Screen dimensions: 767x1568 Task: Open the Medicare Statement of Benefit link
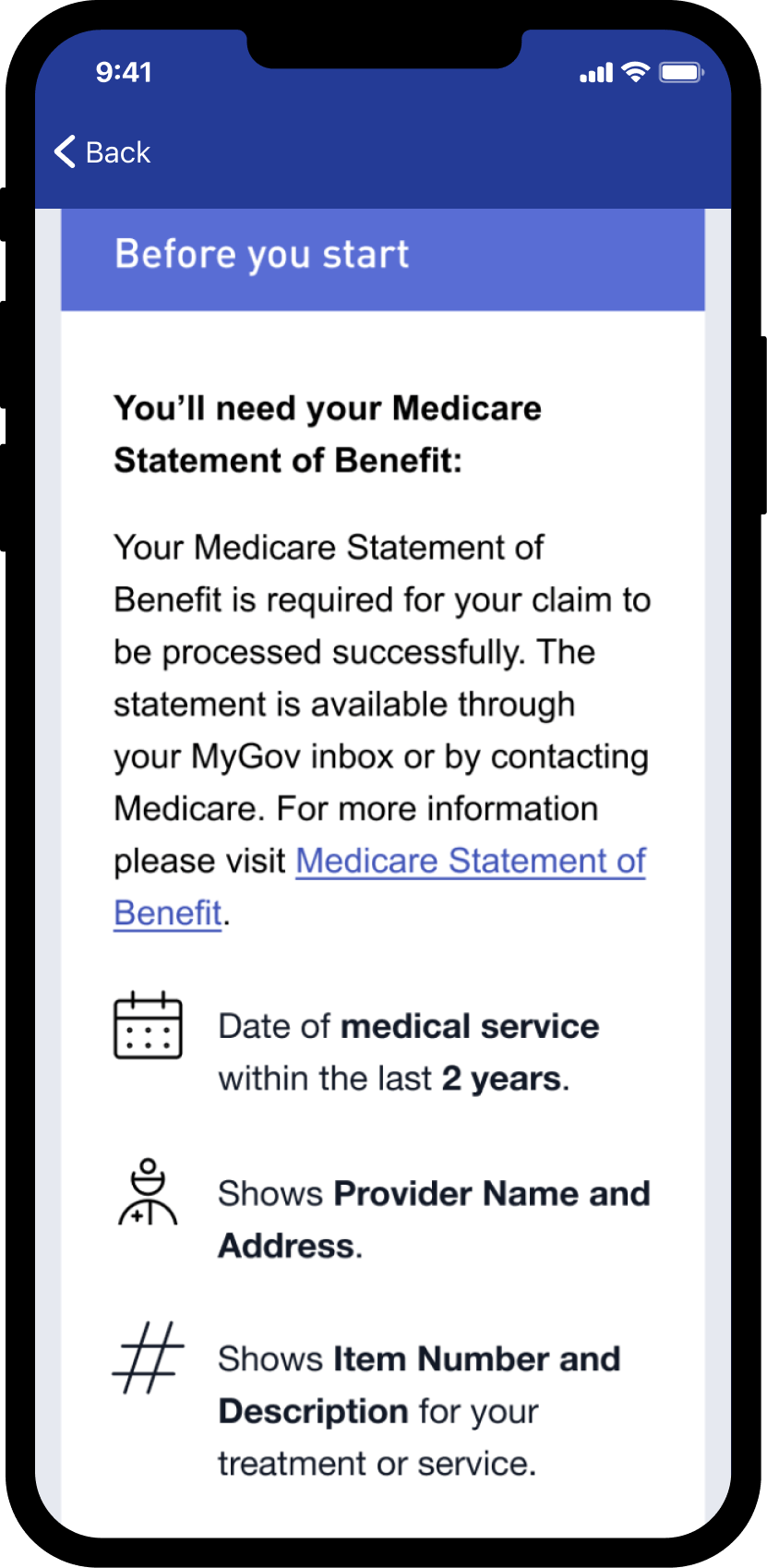pos(470,861)
